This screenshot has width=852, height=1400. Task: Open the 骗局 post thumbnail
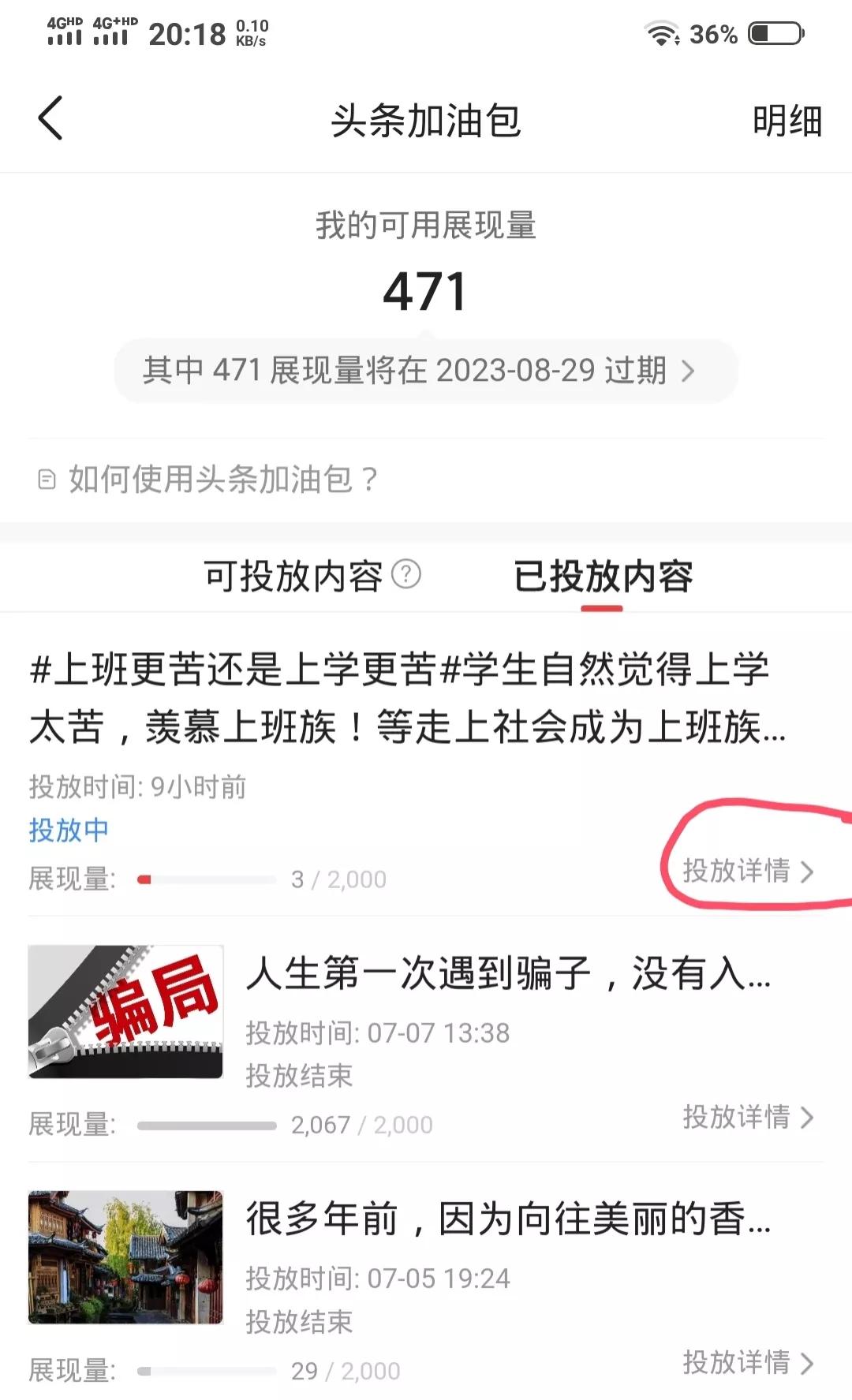(126, 1010)
